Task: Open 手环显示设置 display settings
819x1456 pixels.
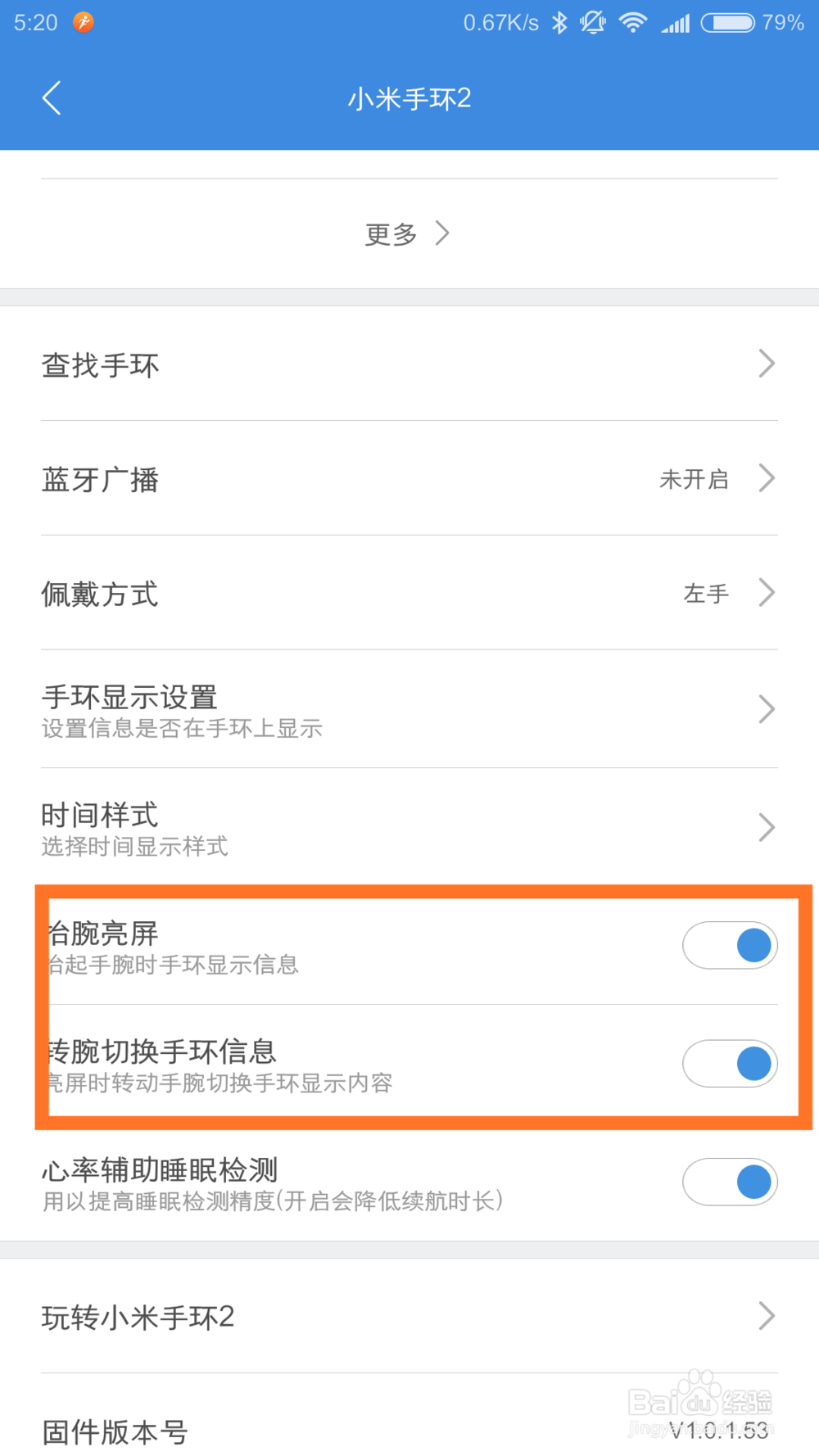Action: click(409, 709)
